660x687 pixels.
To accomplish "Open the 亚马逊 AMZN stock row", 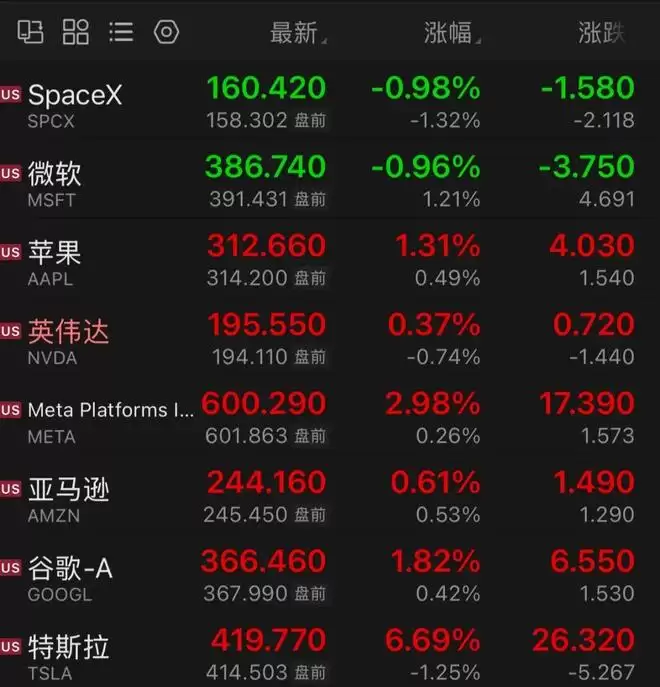I will pyautogui.click(x=330, y=496).
